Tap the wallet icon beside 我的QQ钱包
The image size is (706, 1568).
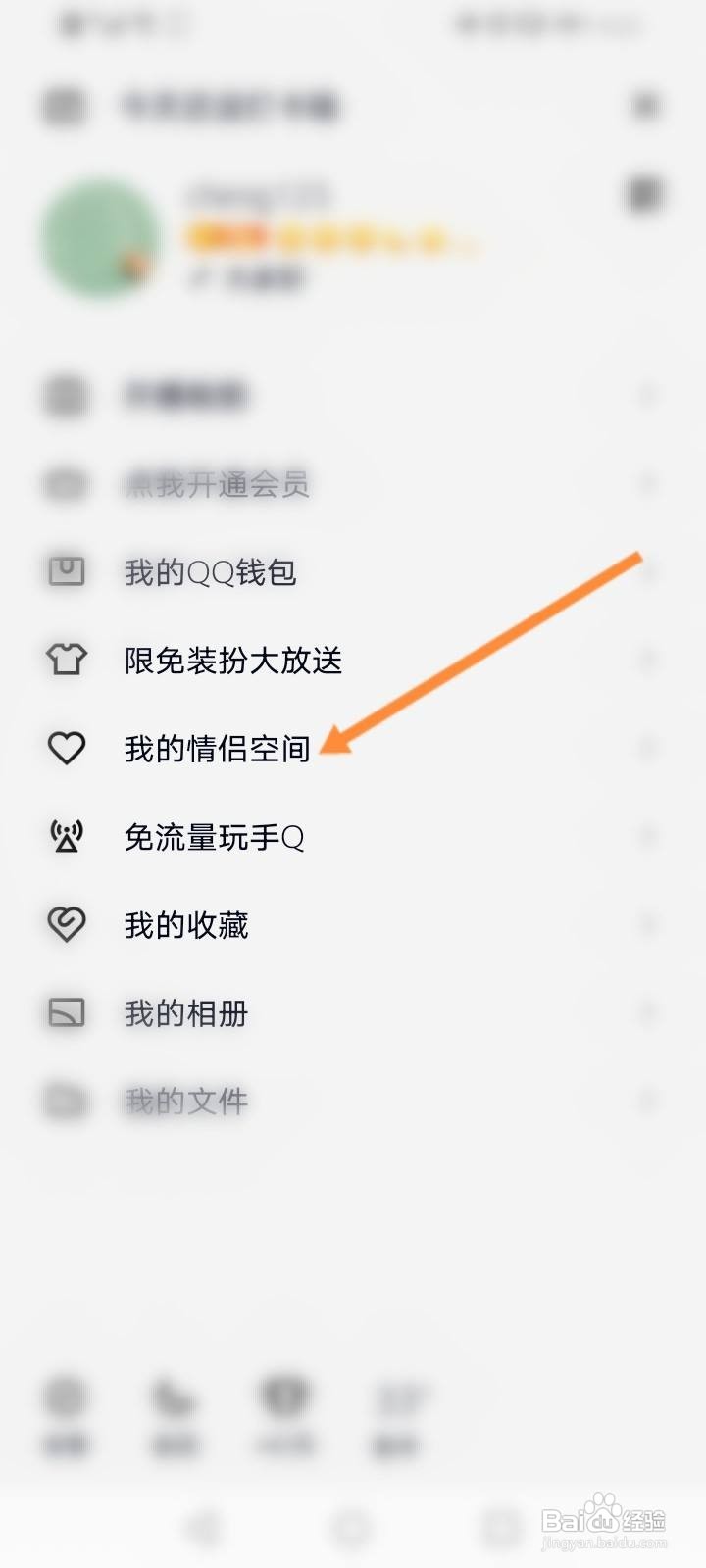pyautogui.click(x=65, y=572)
